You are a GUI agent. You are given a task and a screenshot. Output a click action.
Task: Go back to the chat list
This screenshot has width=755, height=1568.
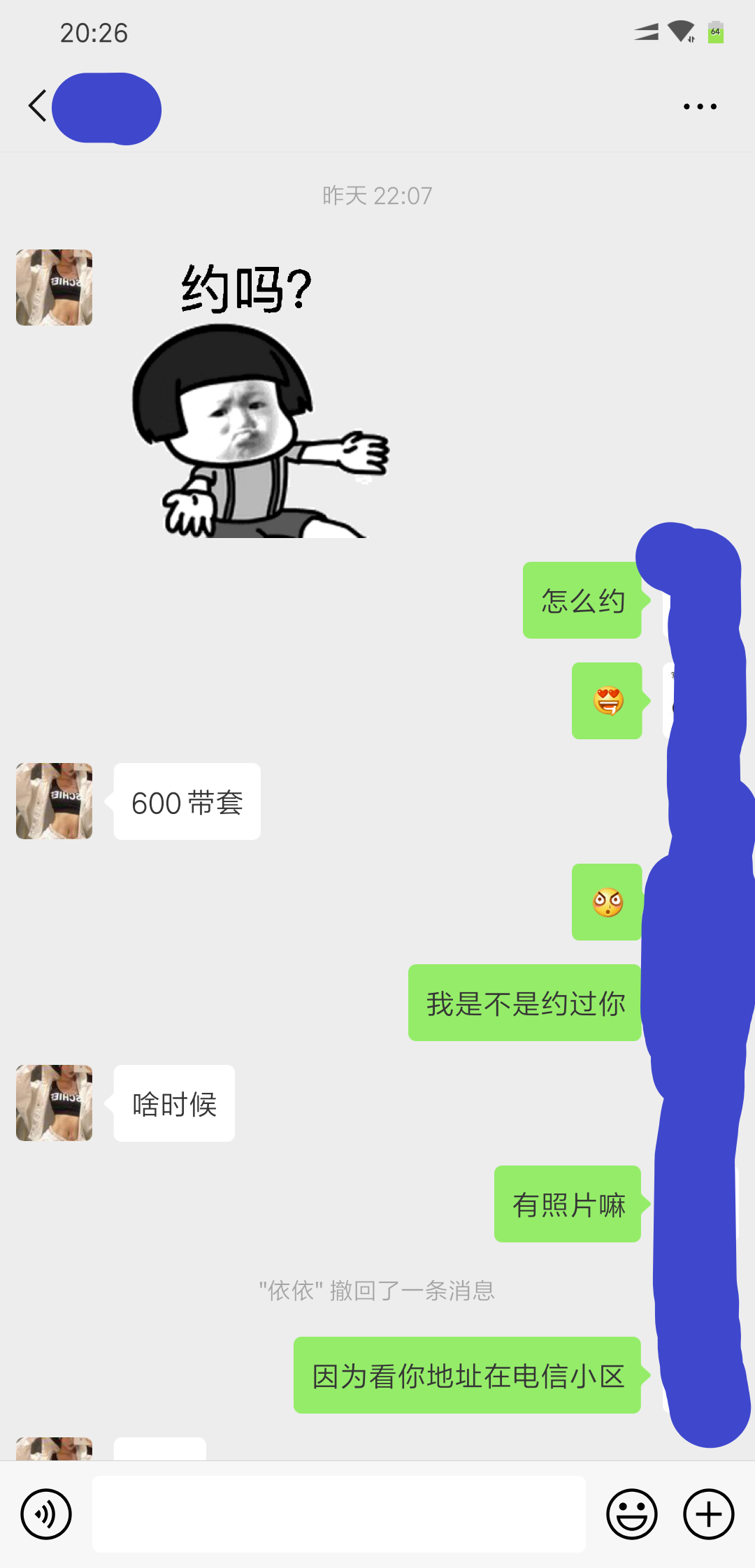[37, 106]
